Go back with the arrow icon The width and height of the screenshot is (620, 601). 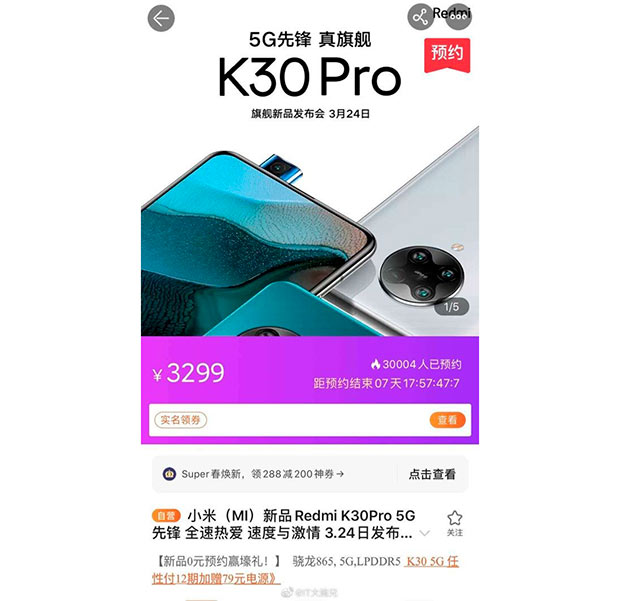click(x=161, y=18)
